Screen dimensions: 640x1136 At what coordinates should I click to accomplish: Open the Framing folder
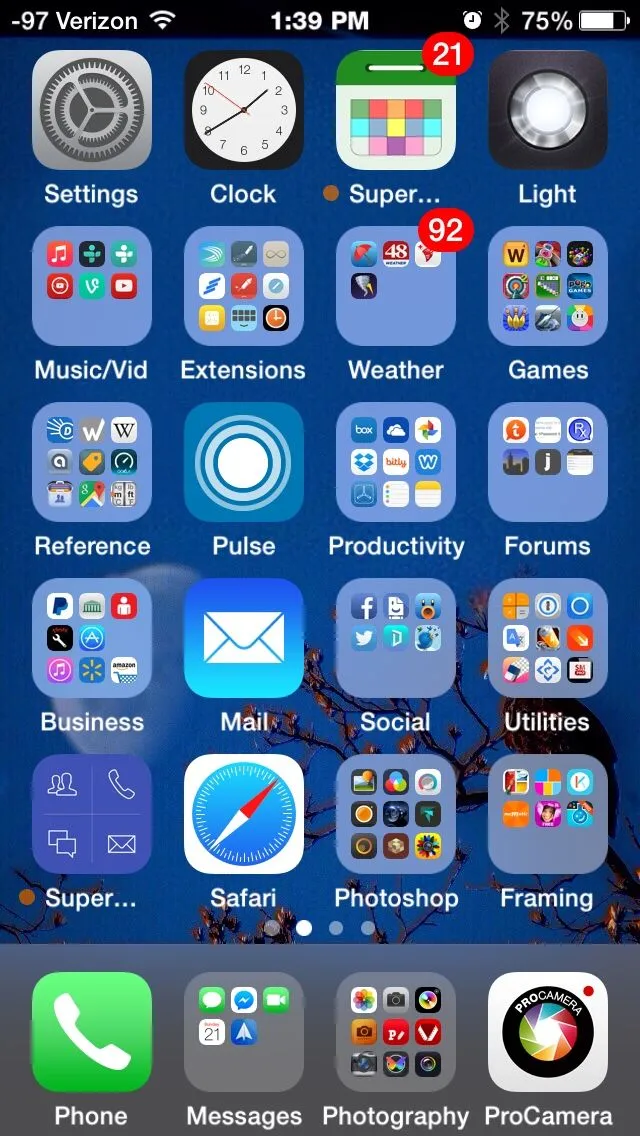547,814
